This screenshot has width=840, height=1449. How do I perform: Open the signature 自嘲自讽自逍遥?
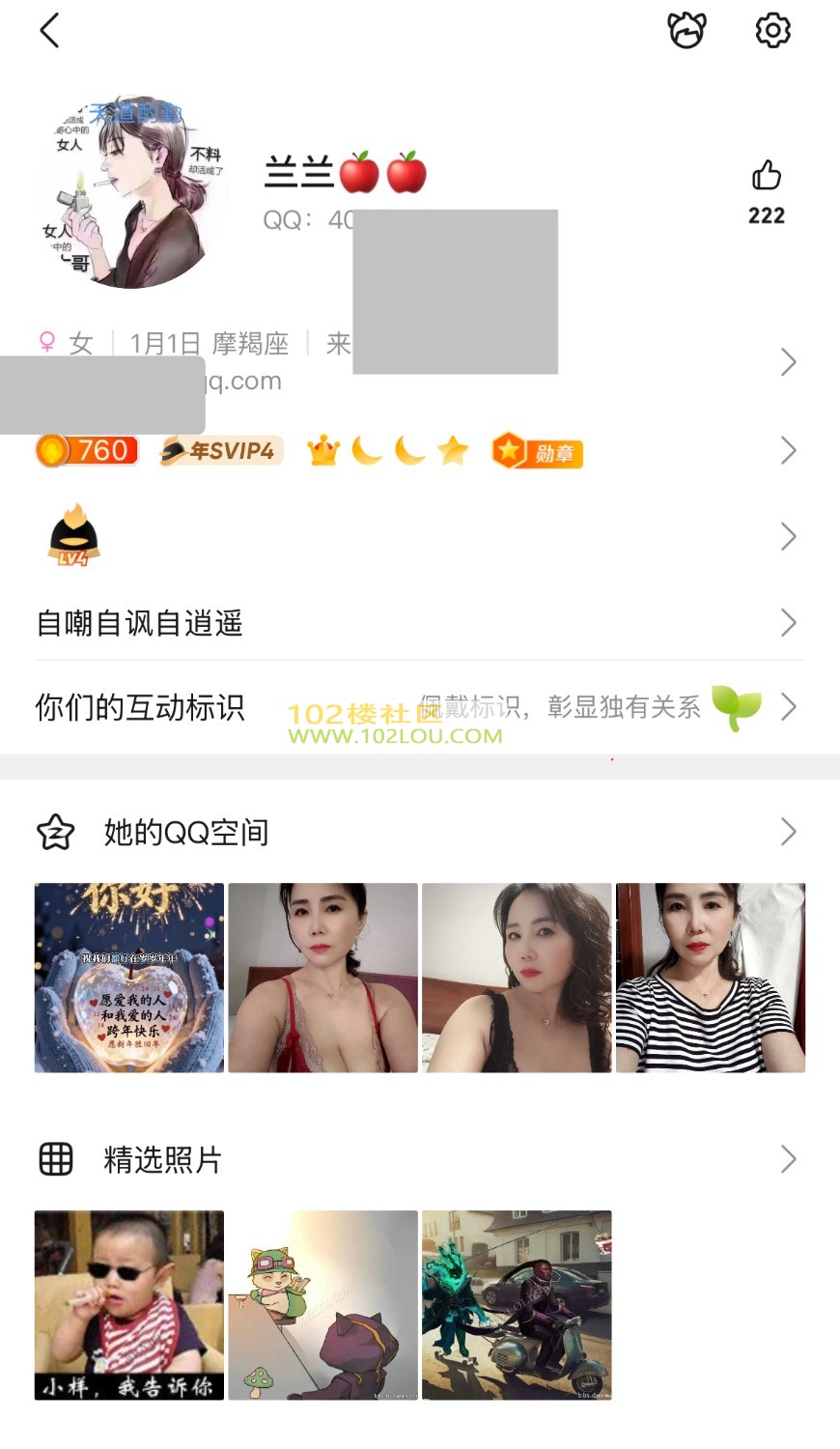coord(415,623)
